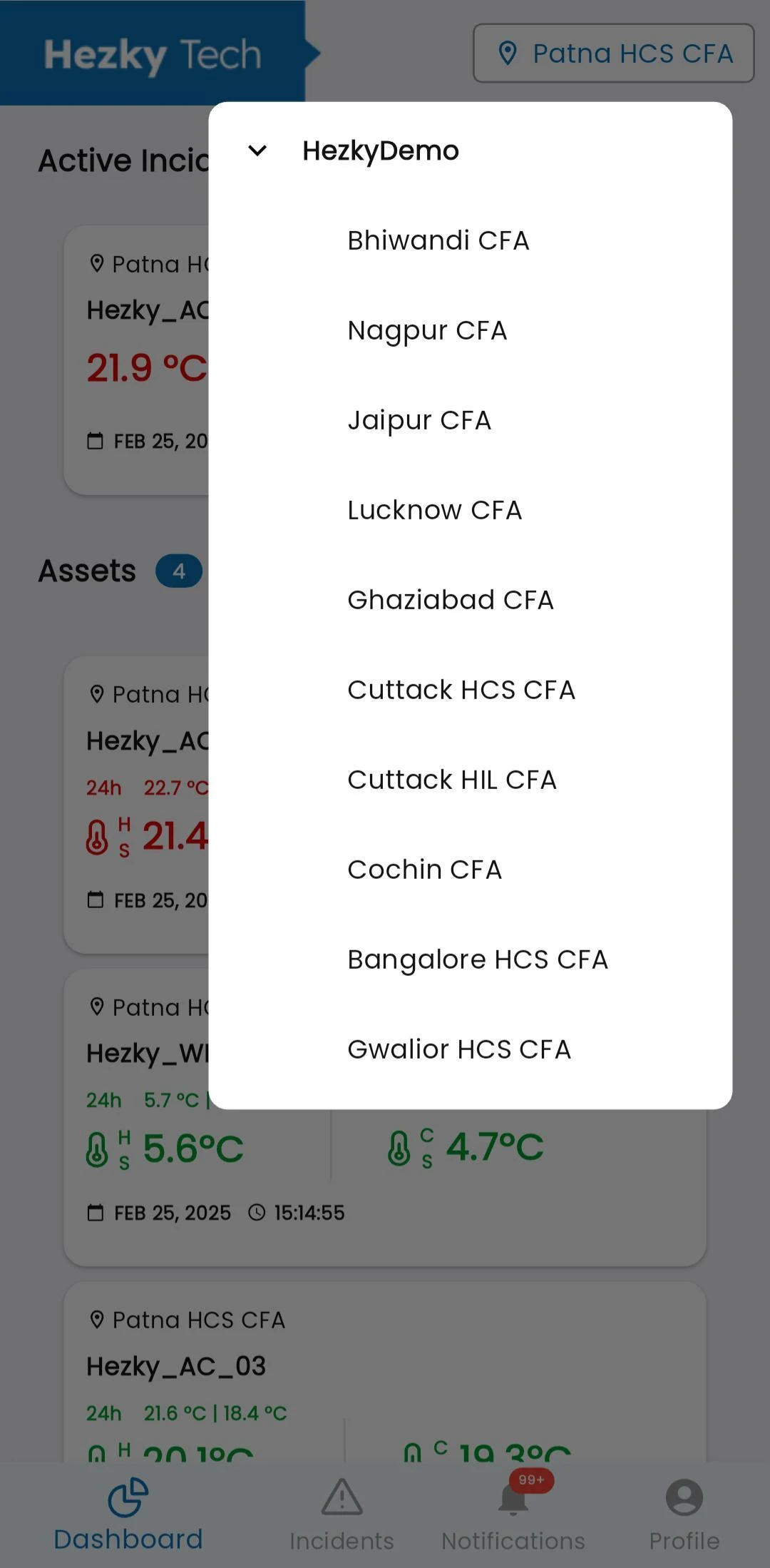Choose Ghaziabad CFA
Screen dimensions: 770x1568
point(450,601)
